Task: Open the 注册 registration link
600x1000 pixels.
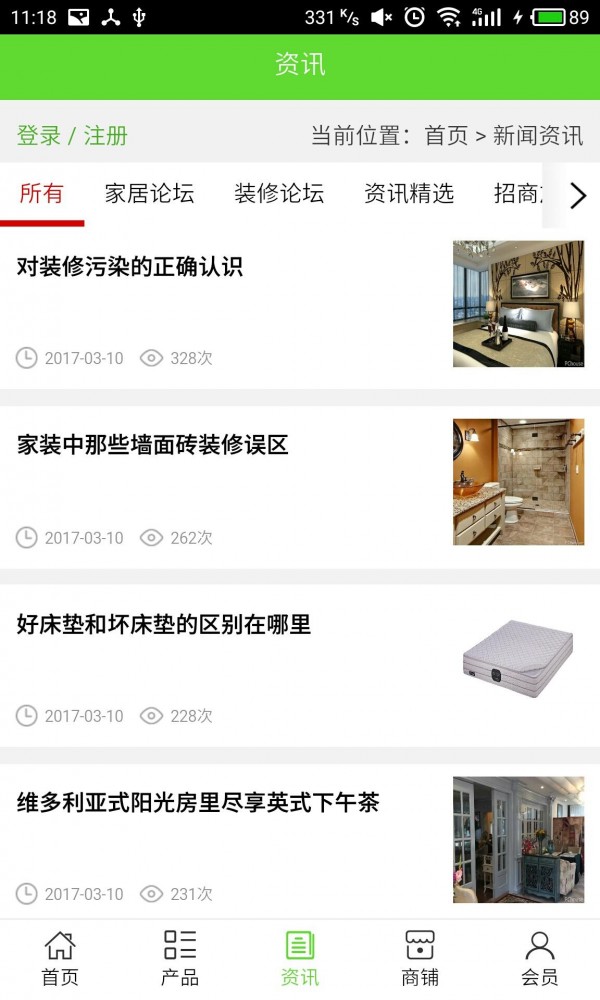Action: click(x=106, y=136)
